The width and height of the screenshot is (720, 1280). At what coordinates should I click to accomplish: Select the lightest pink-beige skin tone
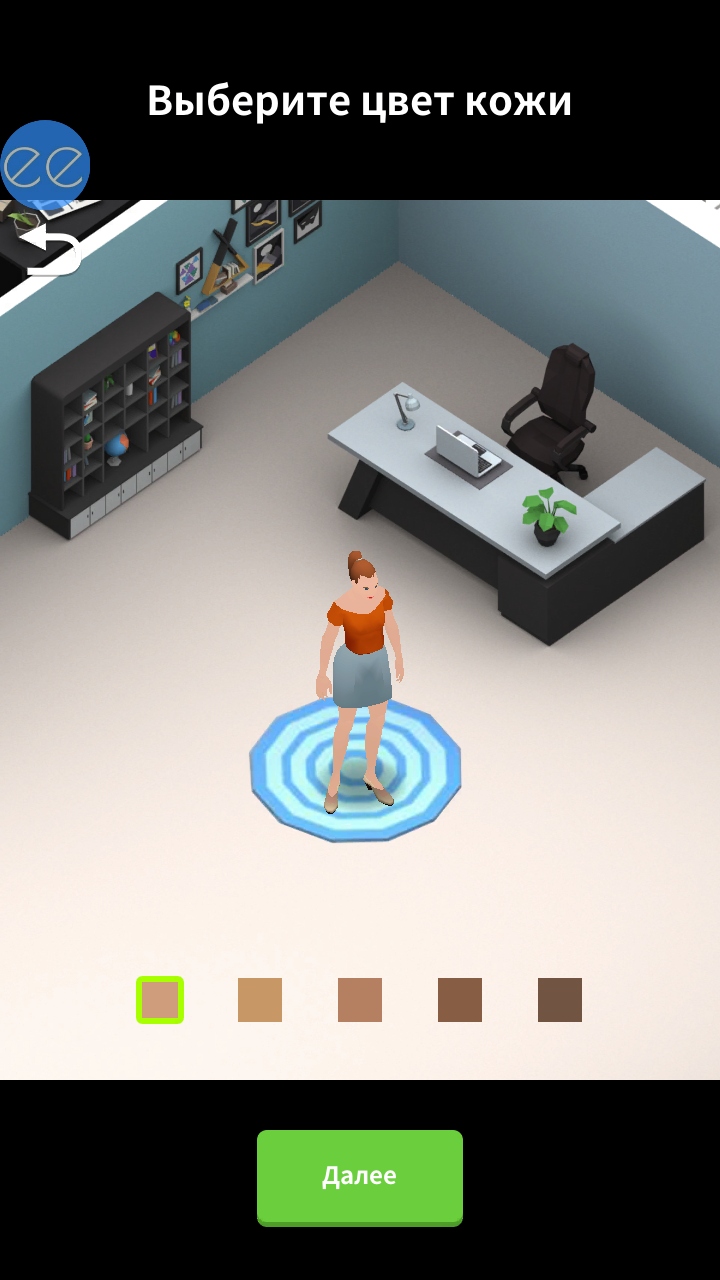click(x=160, y=1000)
